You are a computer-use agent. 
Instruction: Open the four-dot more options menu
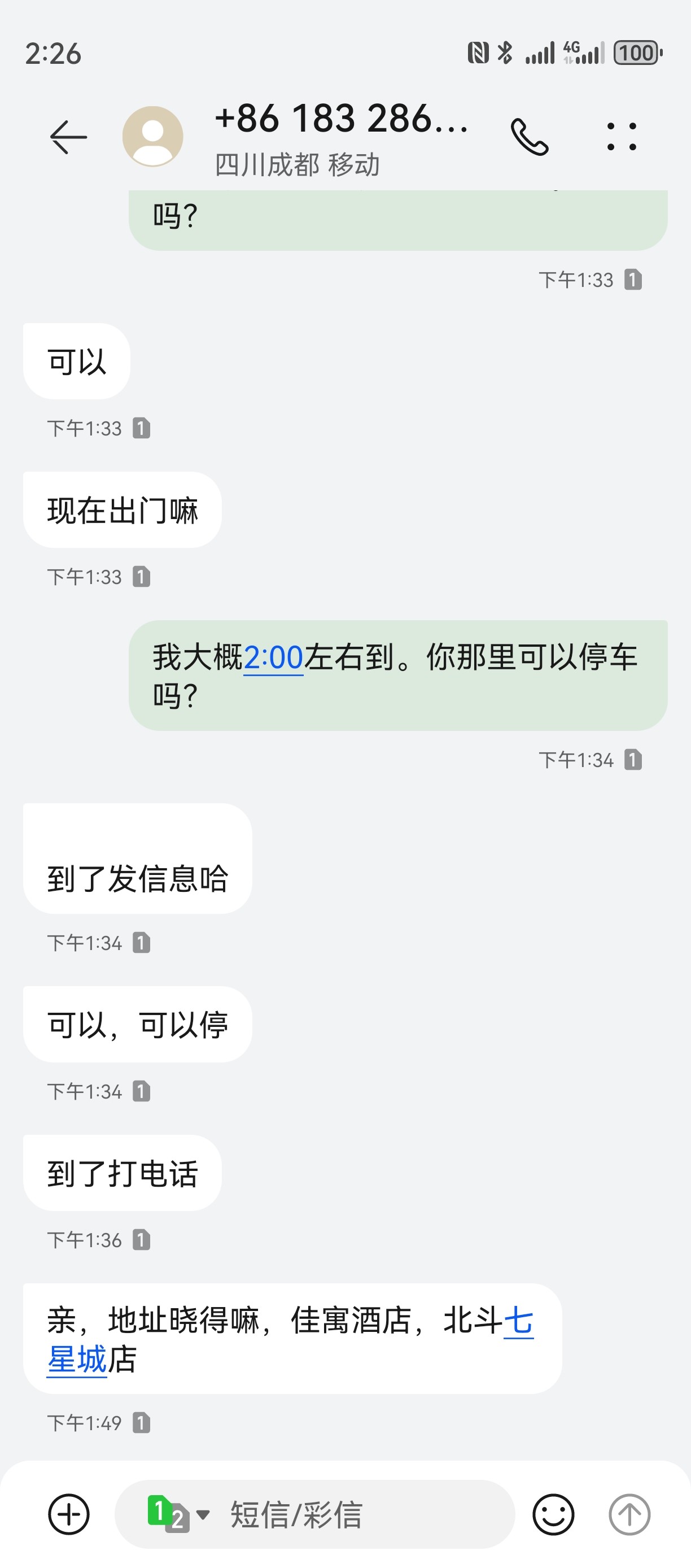click(622, 137)
